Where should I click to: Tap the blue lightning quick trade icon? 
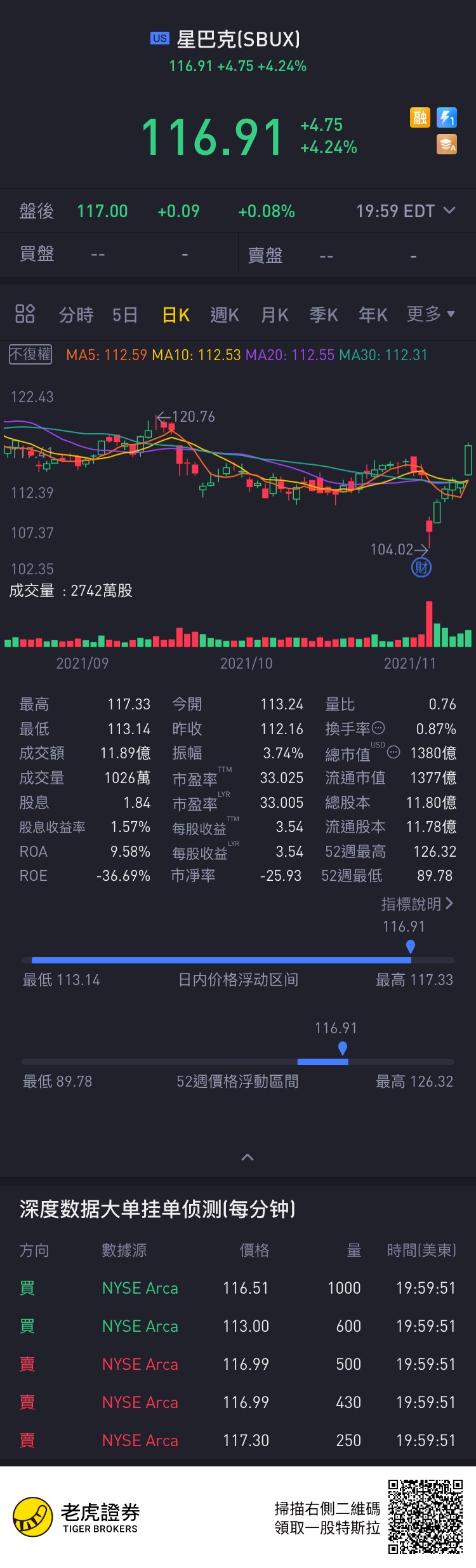pyautogui.click(x=447, y=117)
